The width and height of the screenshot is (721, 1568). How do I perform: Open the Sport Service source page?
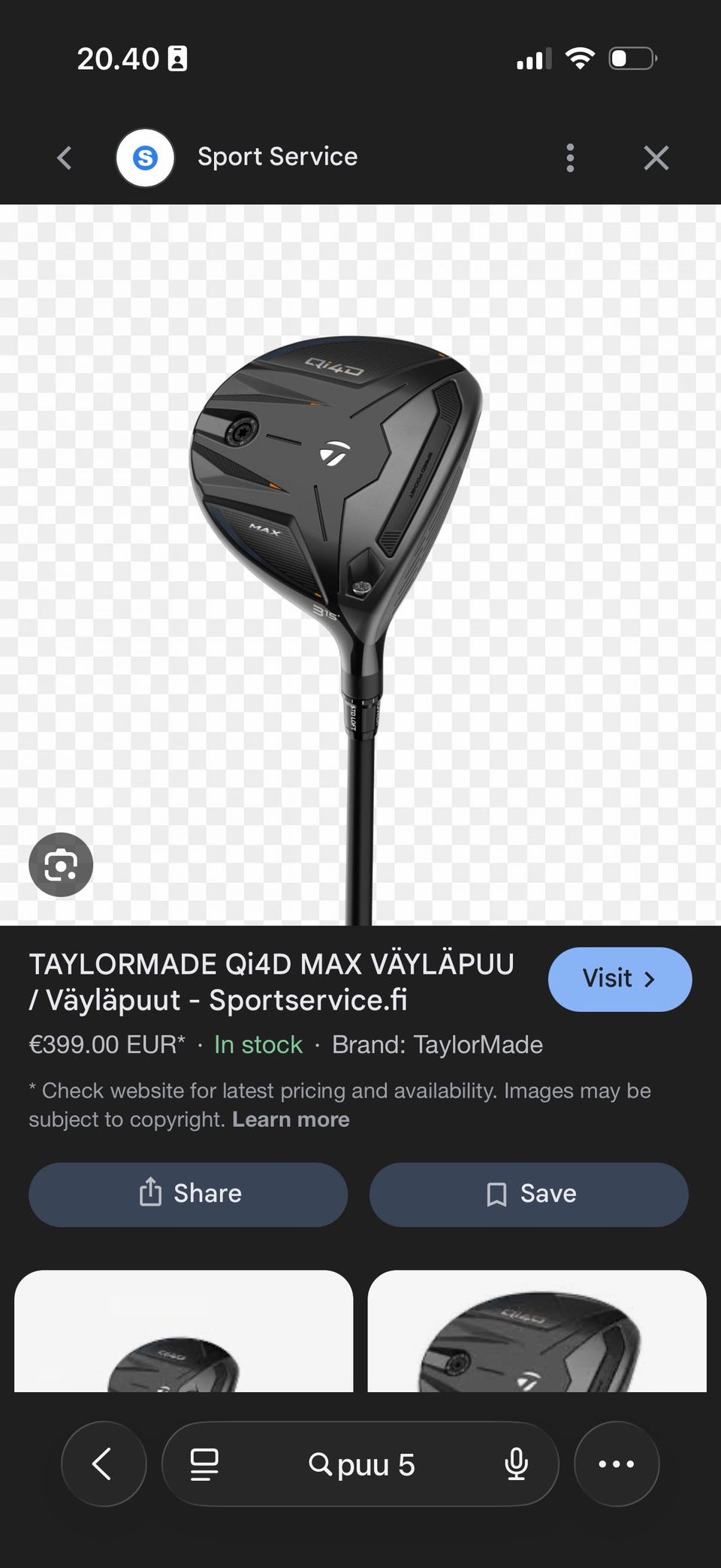click(x=276, y=157)
